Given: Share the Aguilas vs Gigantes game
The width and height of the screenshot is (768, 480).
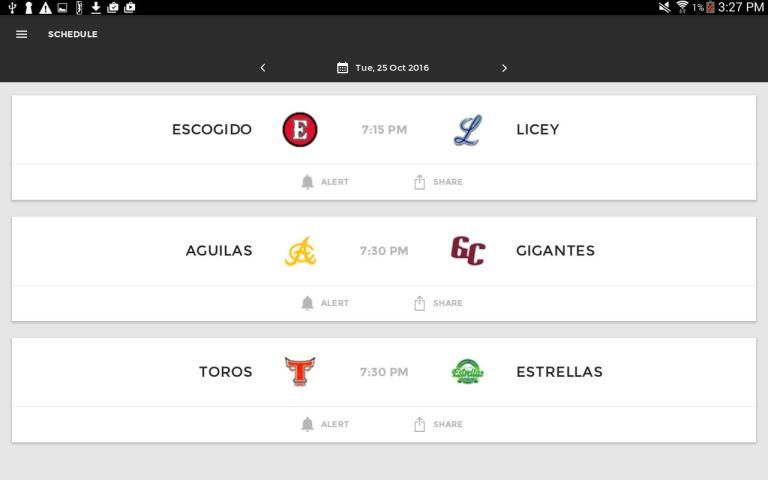Looking at the screenshot, I should (438, 303).
